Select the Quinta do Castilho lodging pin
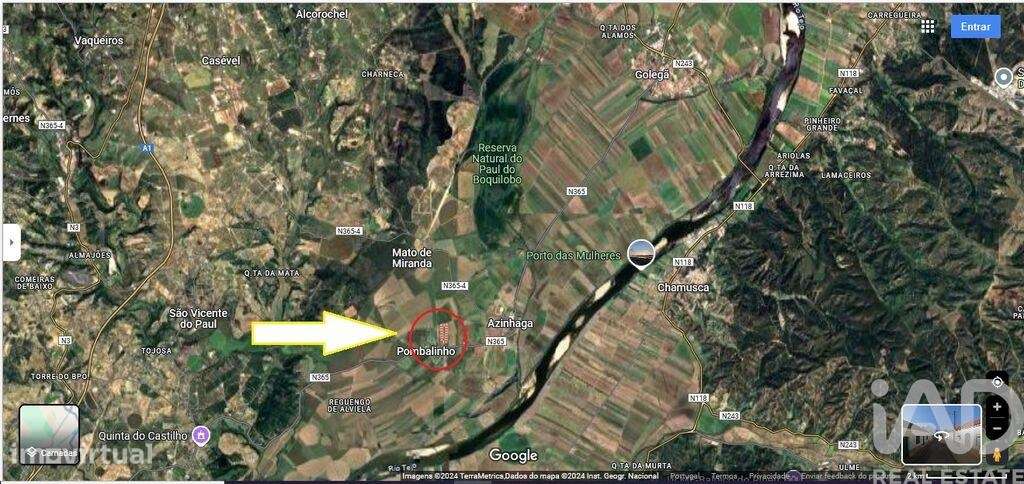The image size is (1024, 484). click(201, 435)
